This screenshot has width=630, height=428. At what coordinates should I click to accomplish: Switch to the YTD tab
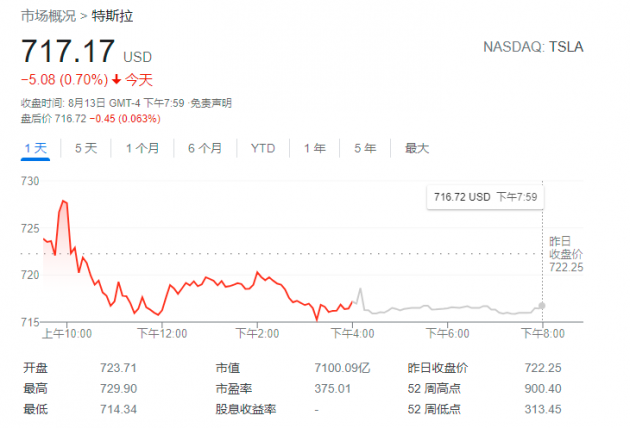(x=262, y=148)
